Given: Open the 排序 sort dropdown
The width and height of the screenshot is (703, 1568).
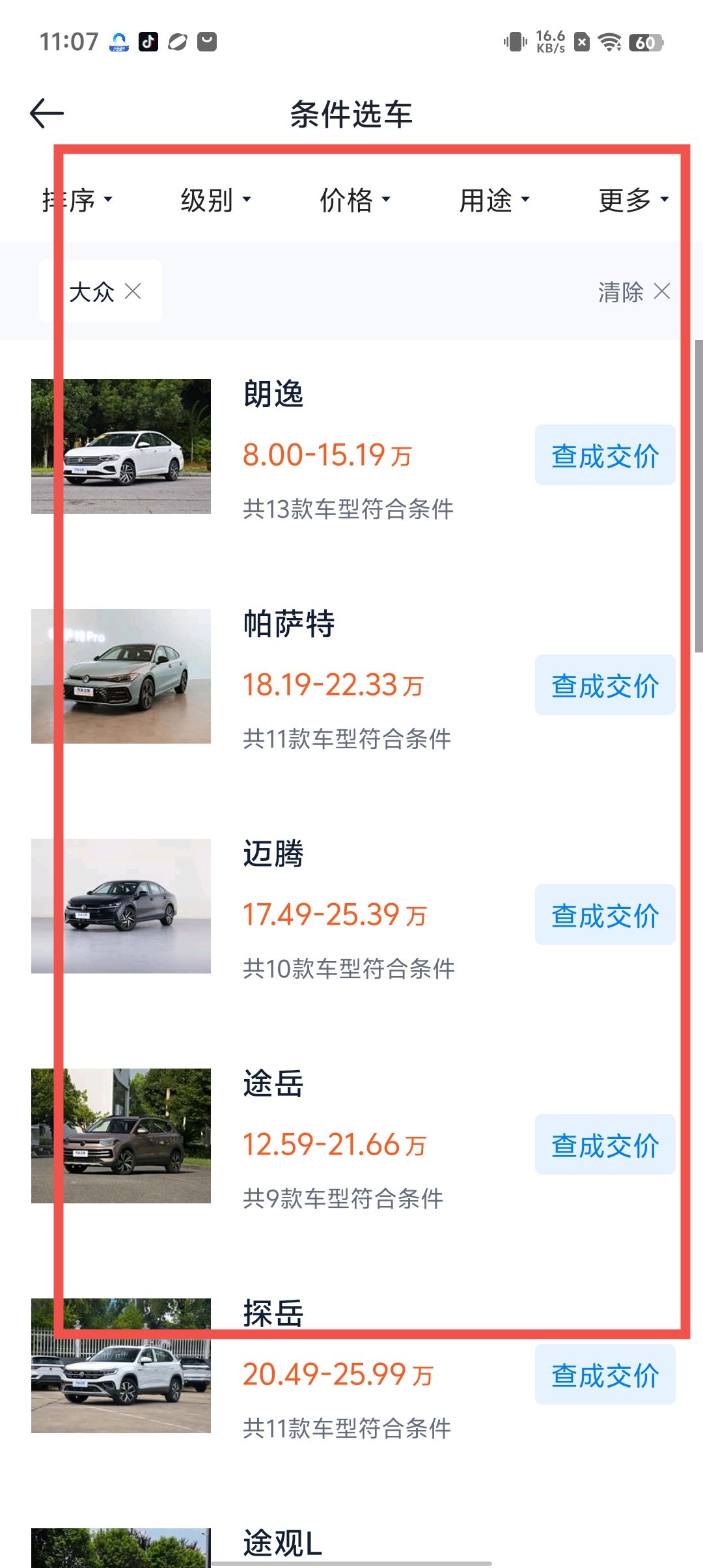Looking at the screenshot, I should [x=77, y=200].
